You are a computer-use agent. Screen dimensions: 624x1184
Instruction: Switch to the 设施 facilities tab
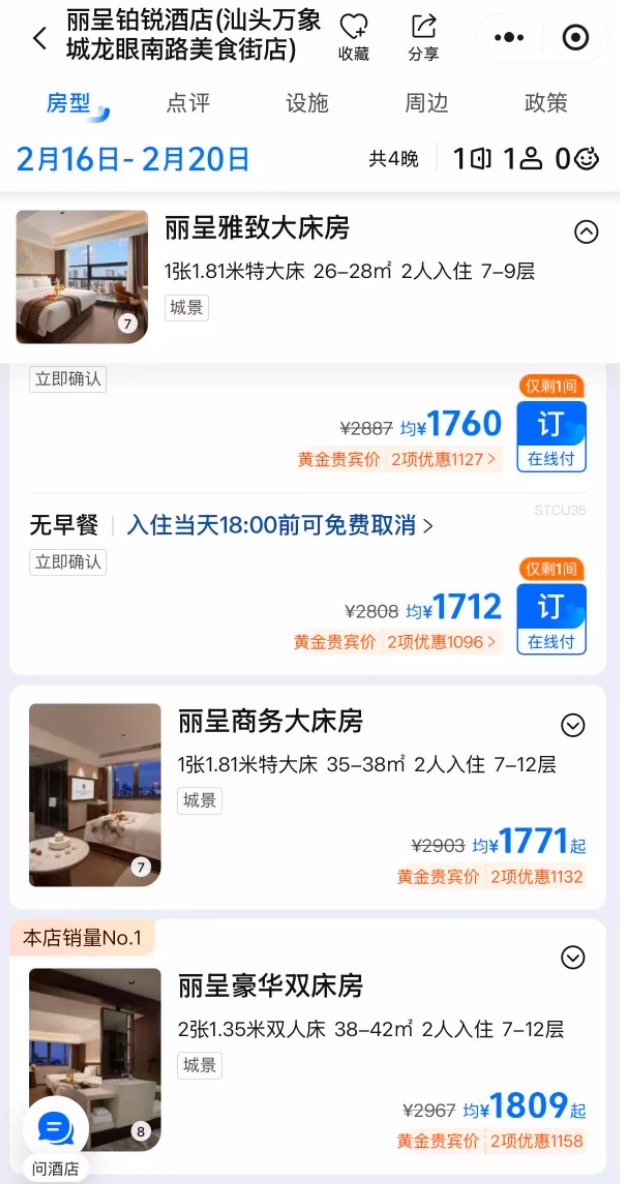click(x=306, y=103)
